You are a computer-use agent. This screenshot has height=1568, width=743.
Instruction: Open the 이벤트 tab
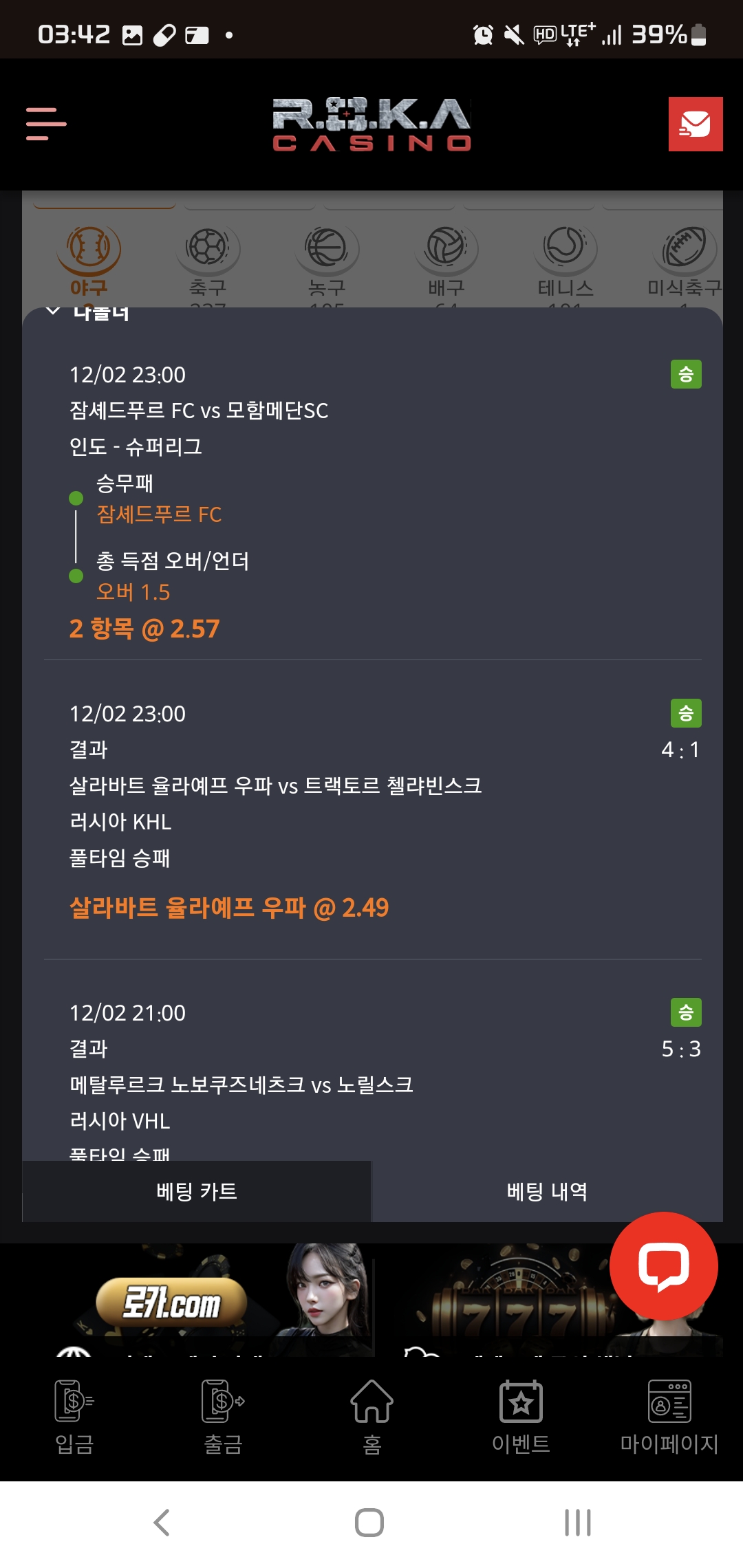(x=521, y=1417)
